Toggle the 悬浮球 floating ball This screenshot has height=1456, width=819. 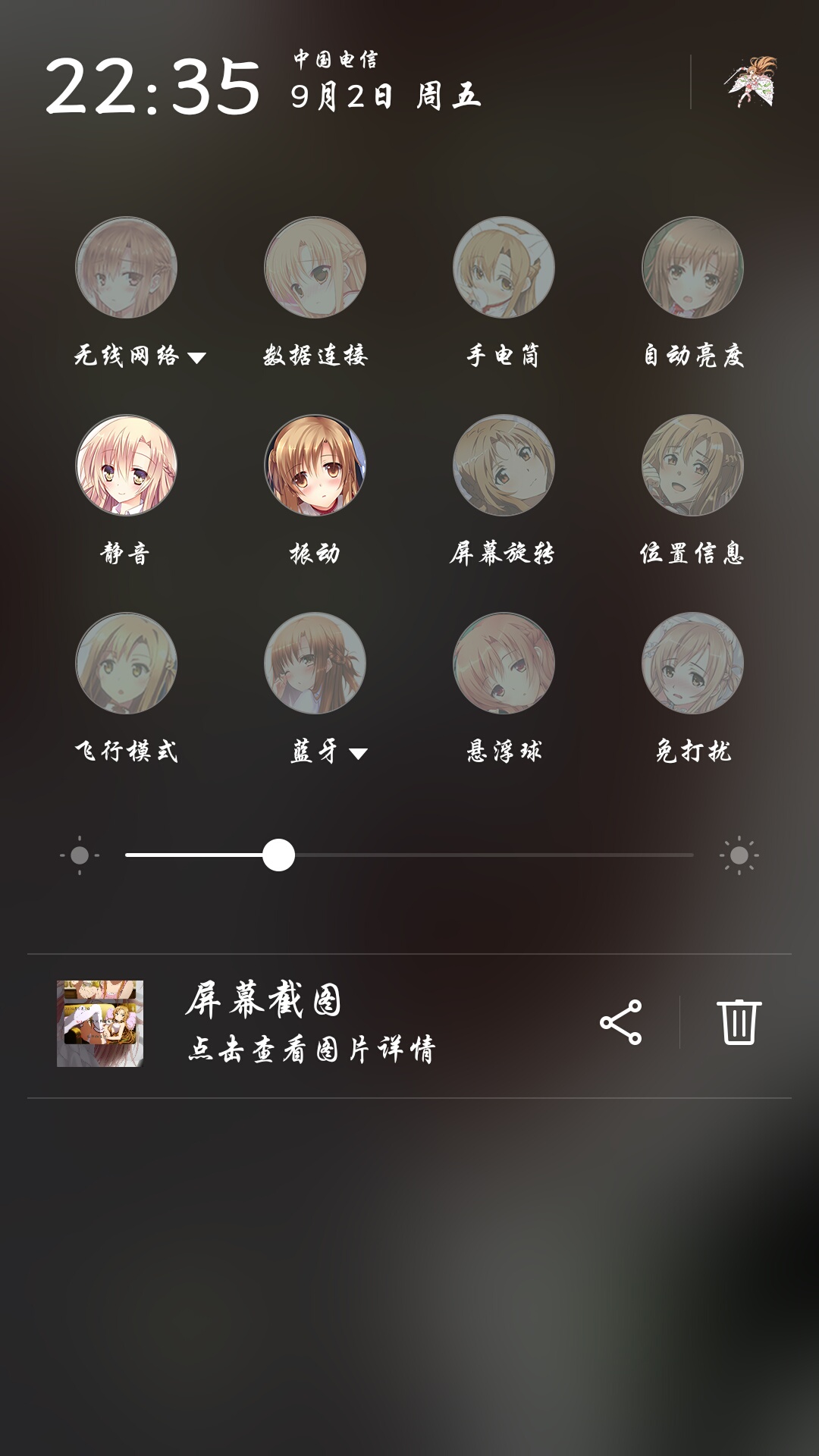pyautogui.click(x=504, y=664)
